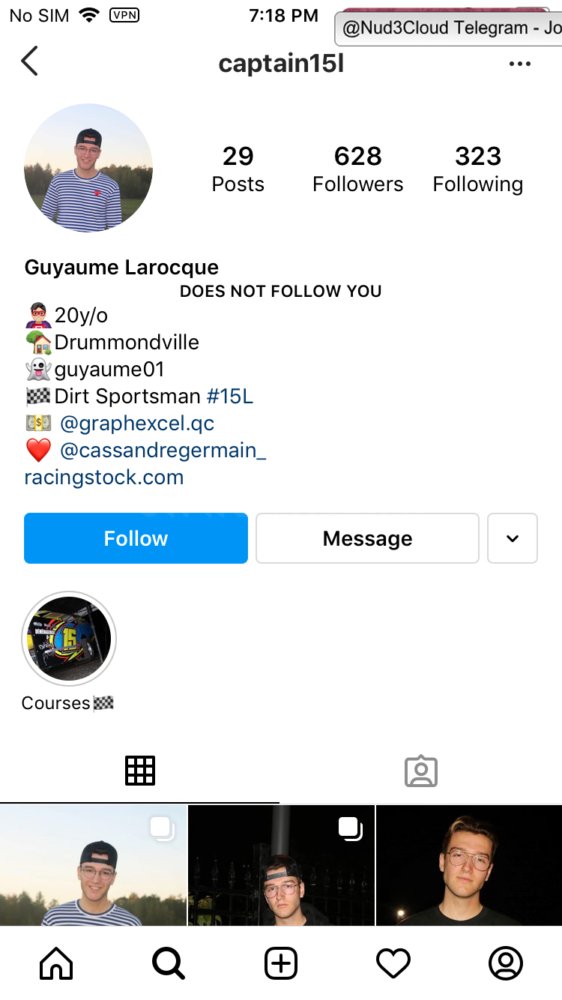The image size is (562, 1000).
Task: Visit the @graphexcel.qc profile
Action: coord(137,423)
